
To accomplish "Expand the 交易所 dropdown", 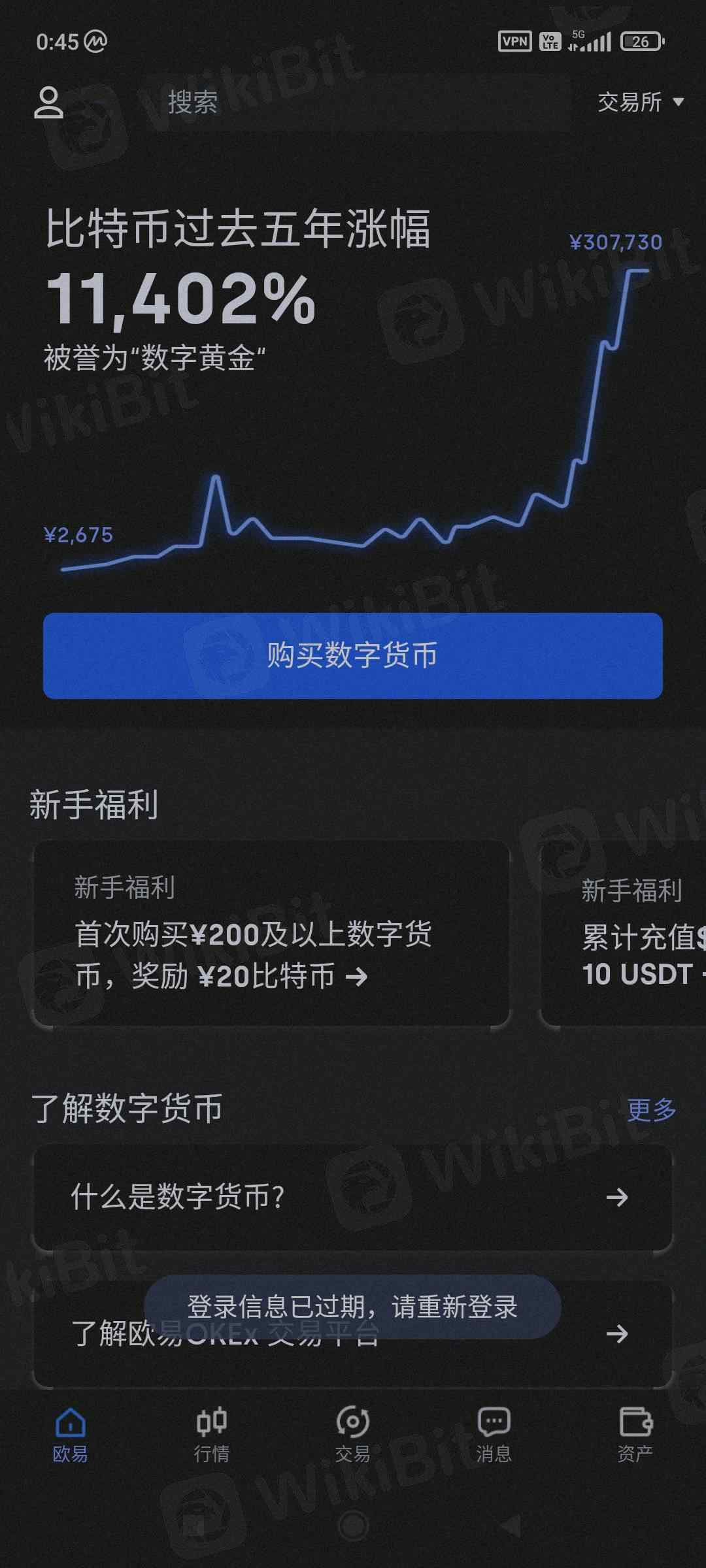I will coord(639,102).
